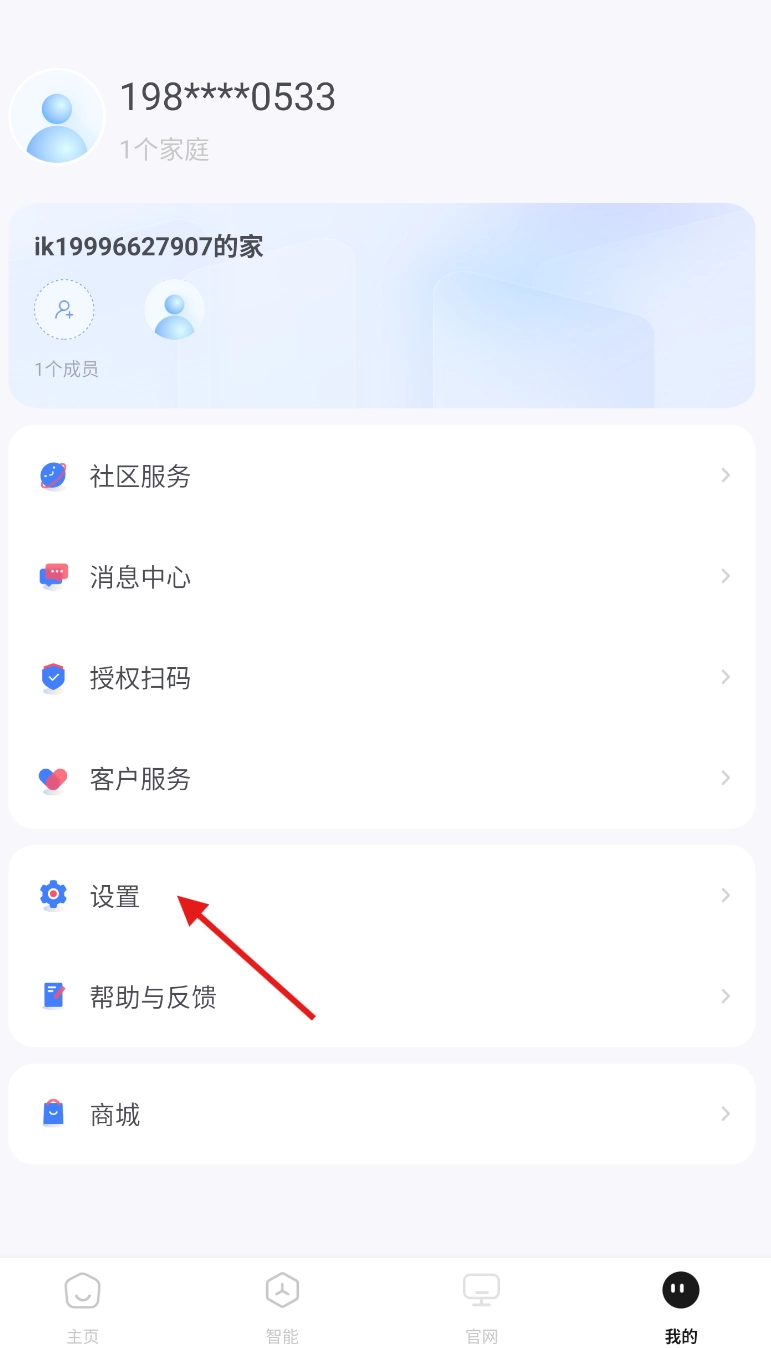Screen dimensions: 771x1348
Task: Go to 消息中心
Action: point(381,577)
